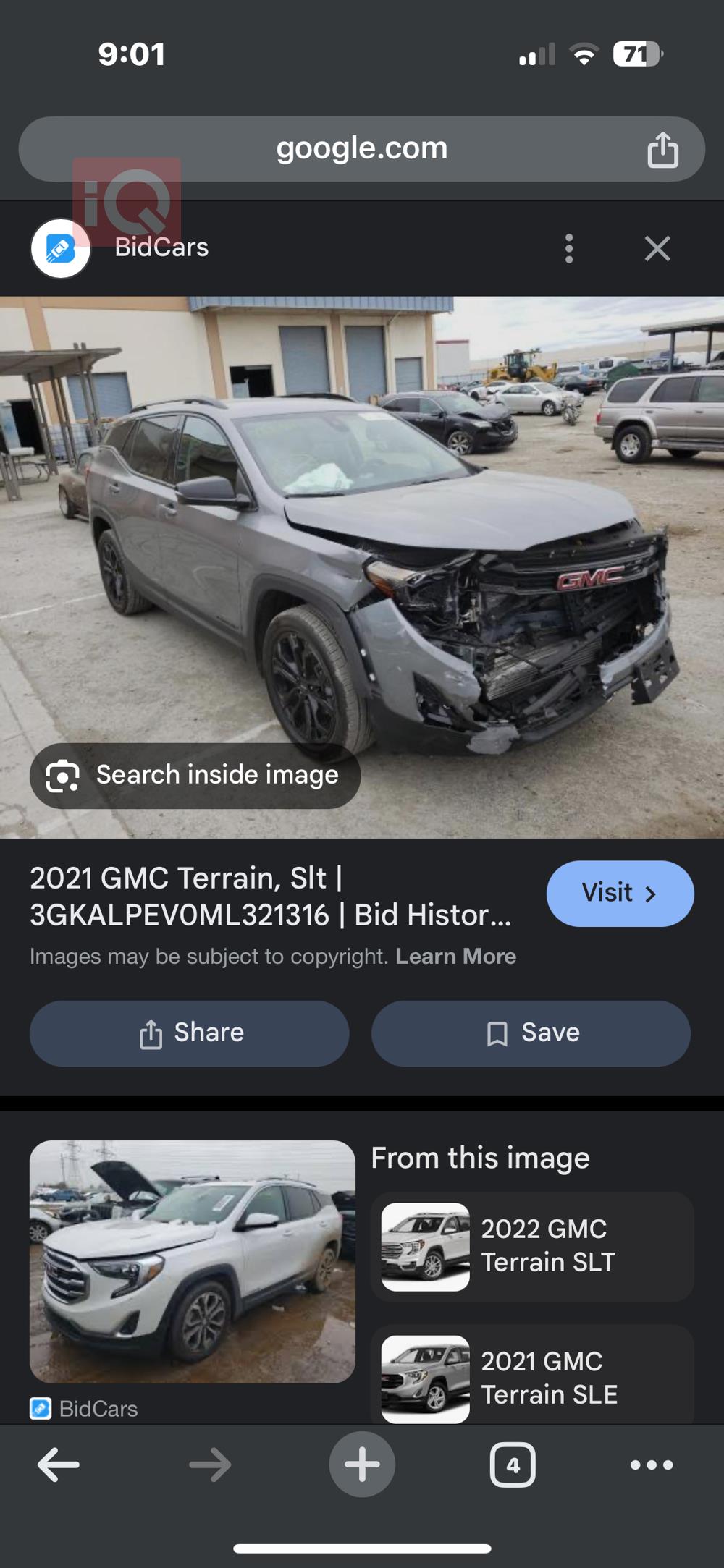The image size is (724, 1568).
Task: Open the damaged gray GMC Terrain photo
Action: click(362, 550)
